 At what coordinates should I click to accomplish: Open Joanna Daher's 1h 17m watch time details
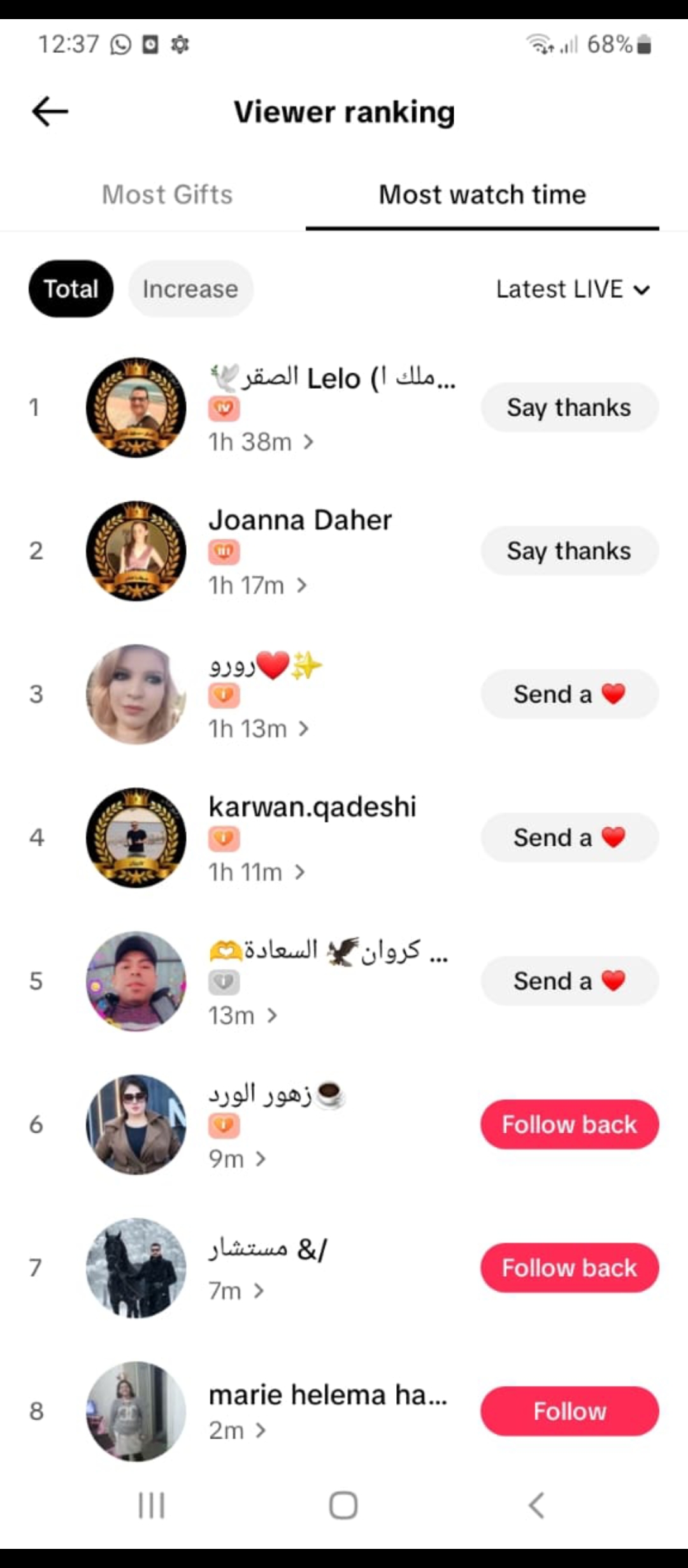click(257, 585)
